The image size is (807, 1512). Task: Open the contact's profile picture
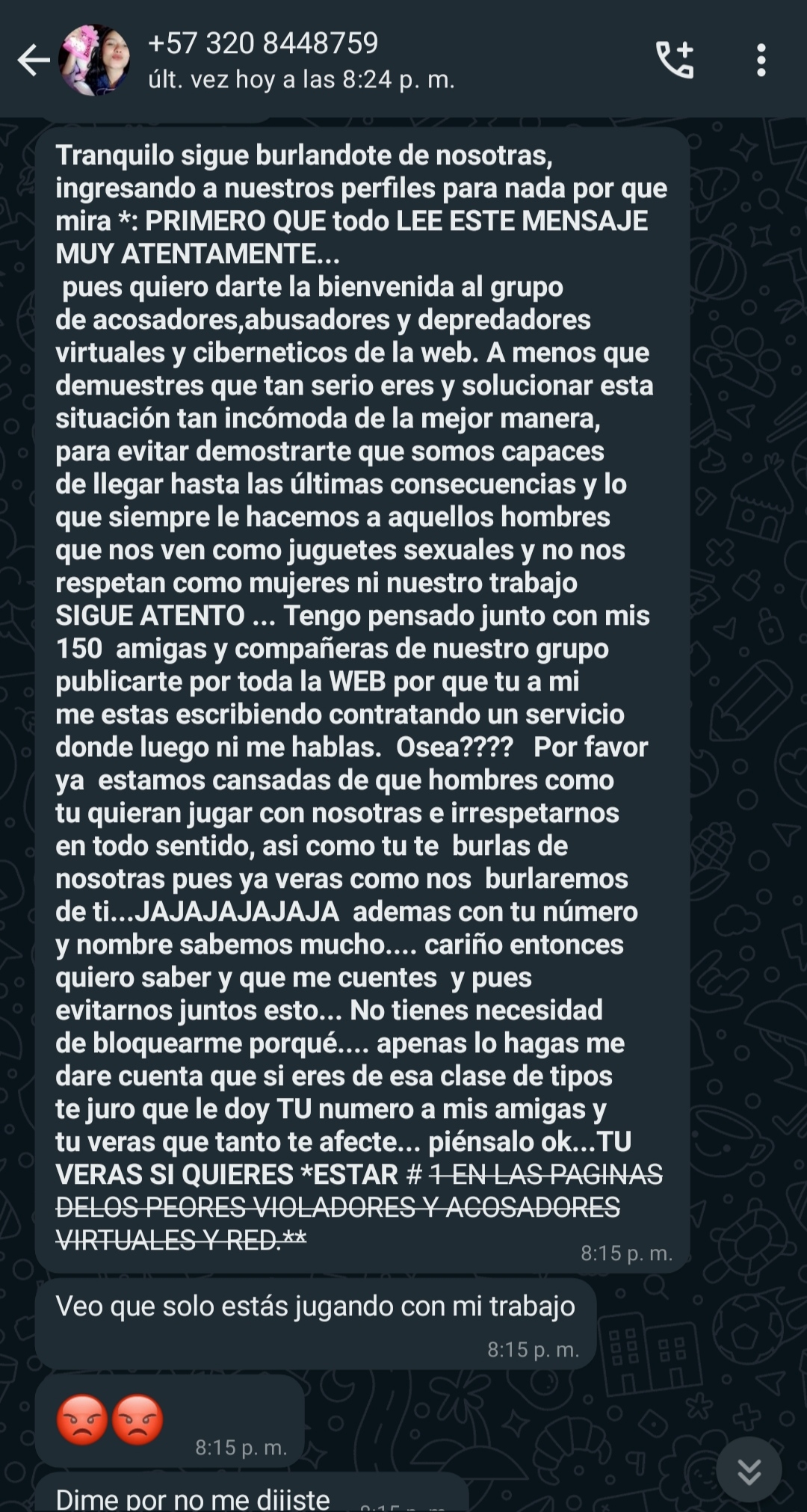[x=94, y=60]
